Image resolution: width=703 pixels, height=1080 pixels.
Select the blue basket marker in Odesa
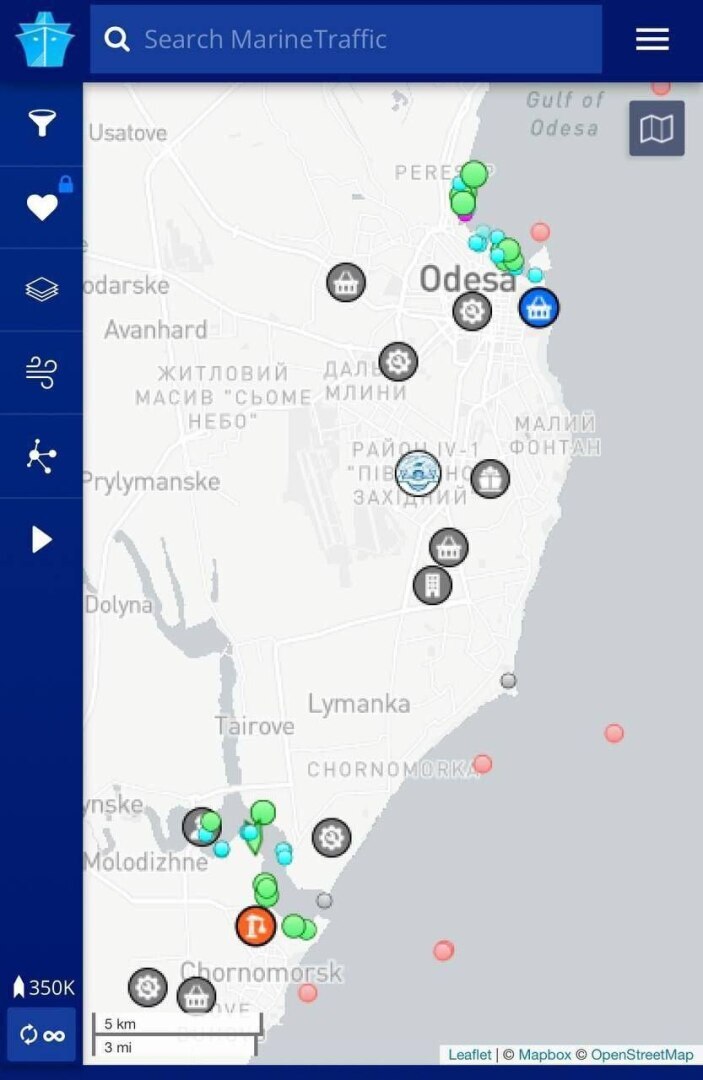pyautogui.click(x=539, y=307)
